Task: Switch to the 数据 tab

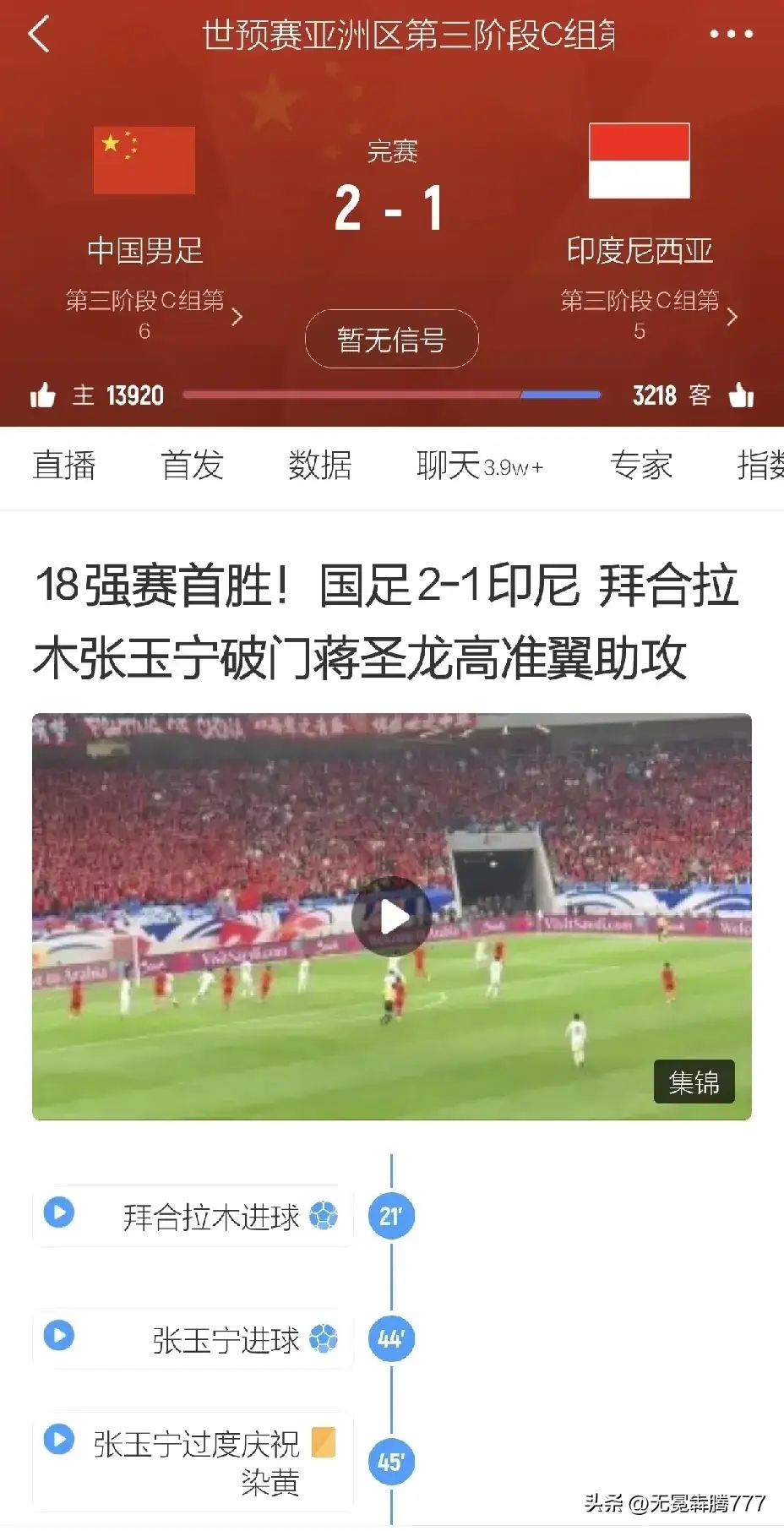Action: point(319,466)
